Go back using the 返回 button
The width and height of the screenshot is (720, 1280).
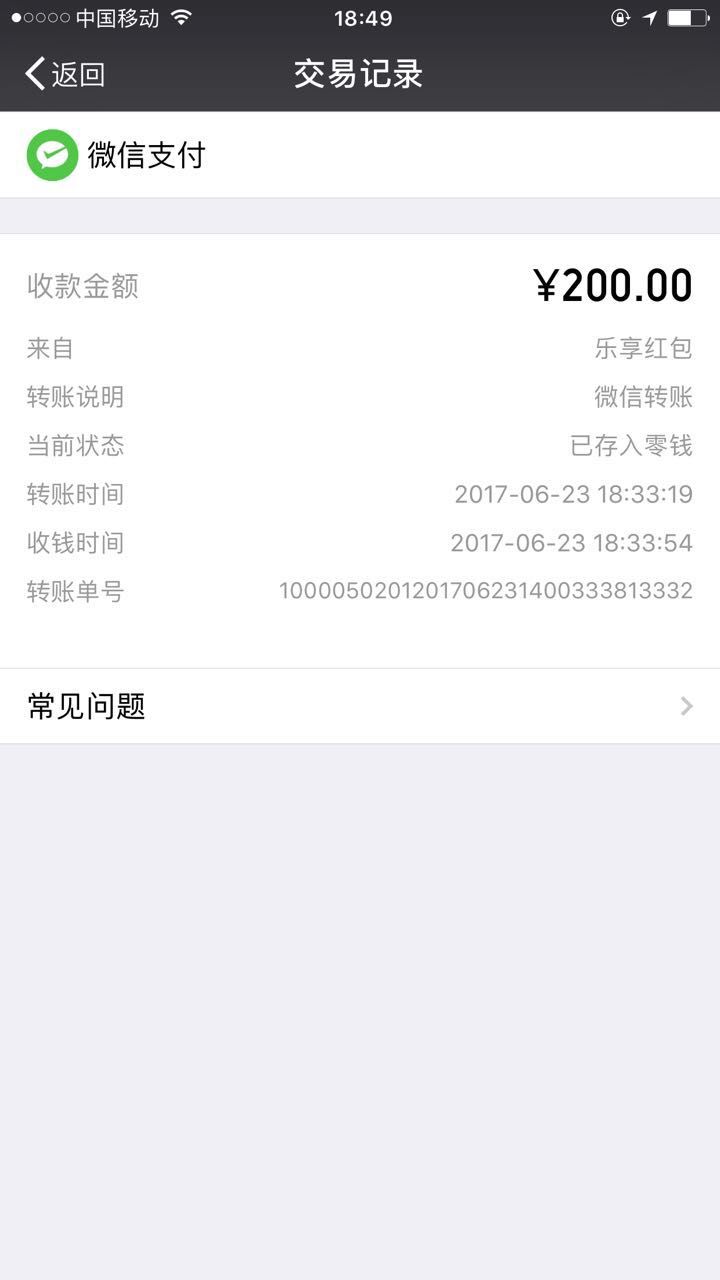65,74
